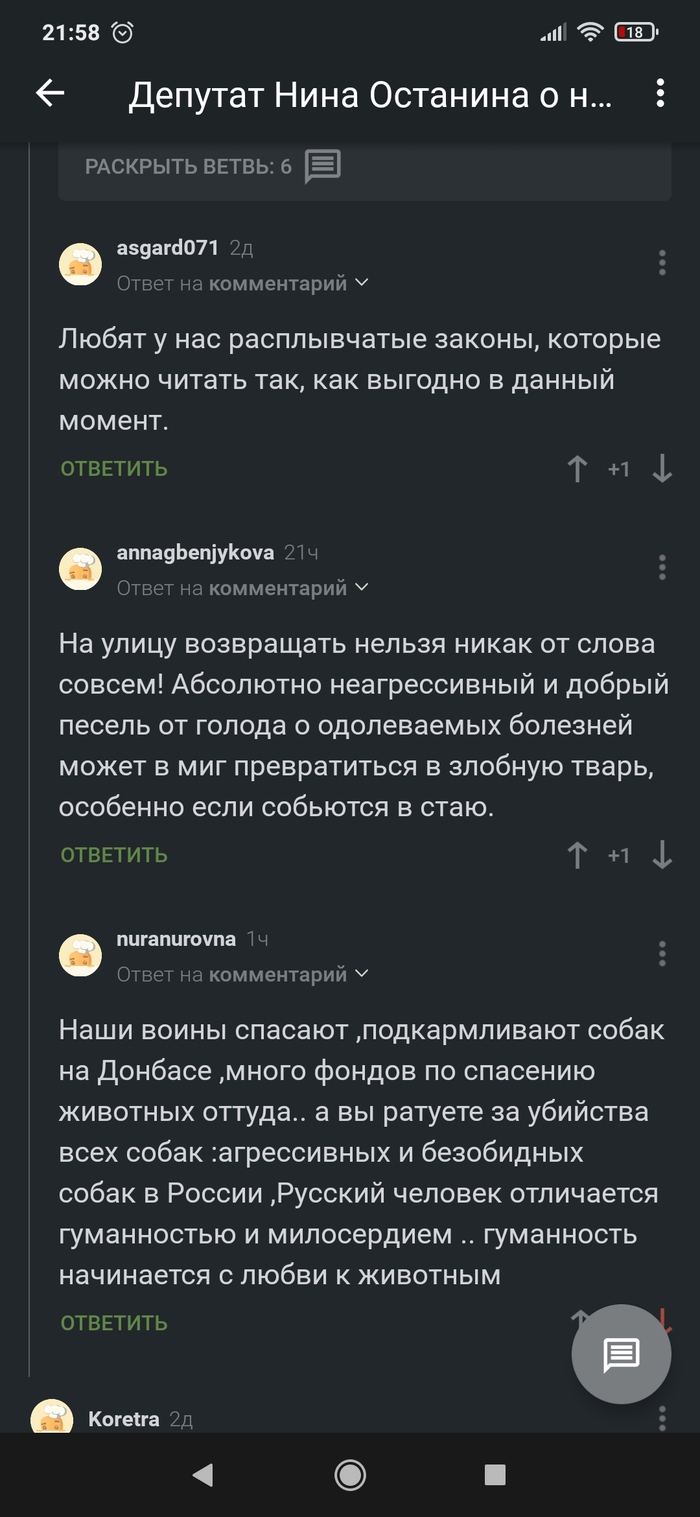This screenshot has height=1517, width=700.
Task: Open Koretra's profile
Action: 123,1418
